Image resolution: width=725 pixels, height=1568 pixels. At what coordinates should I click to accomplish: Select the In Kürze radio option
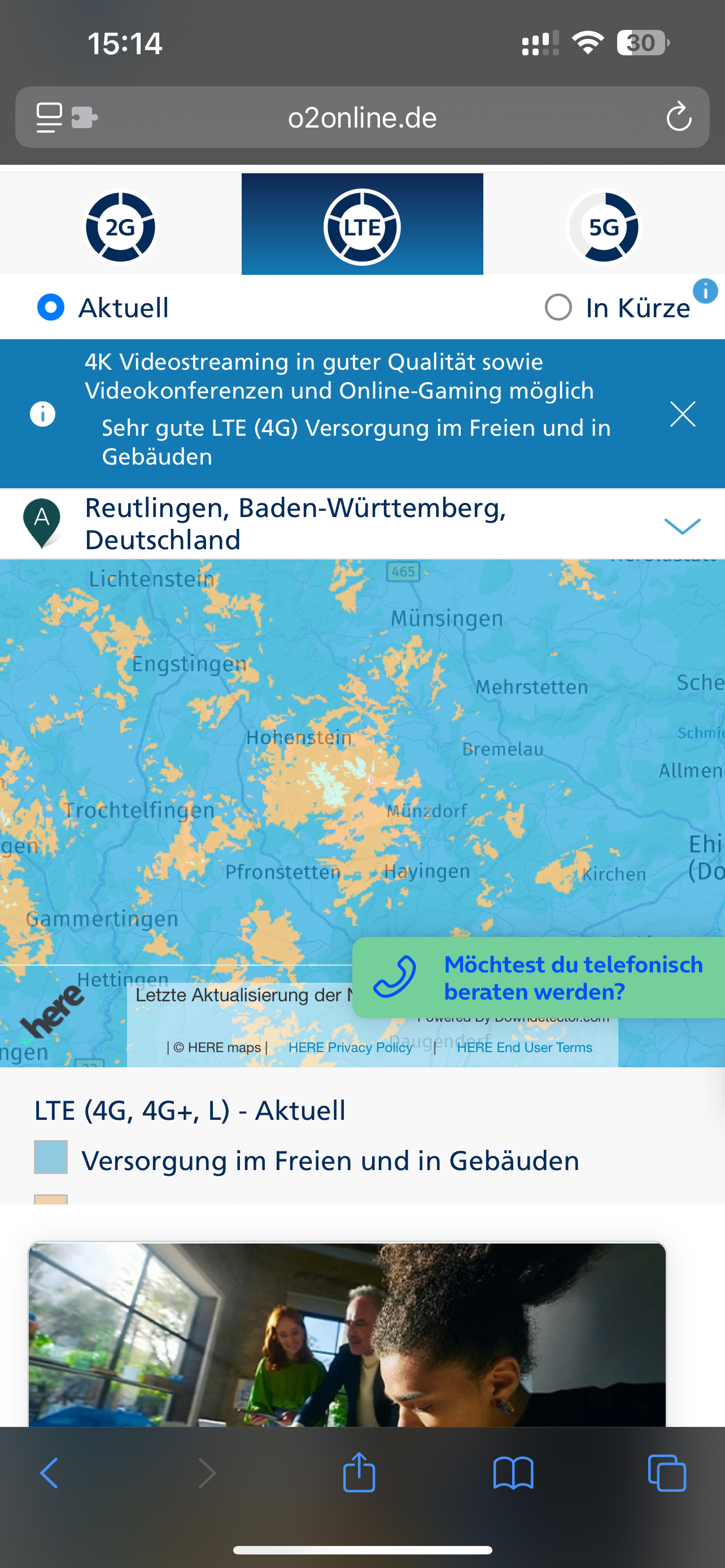click(558, 308)
